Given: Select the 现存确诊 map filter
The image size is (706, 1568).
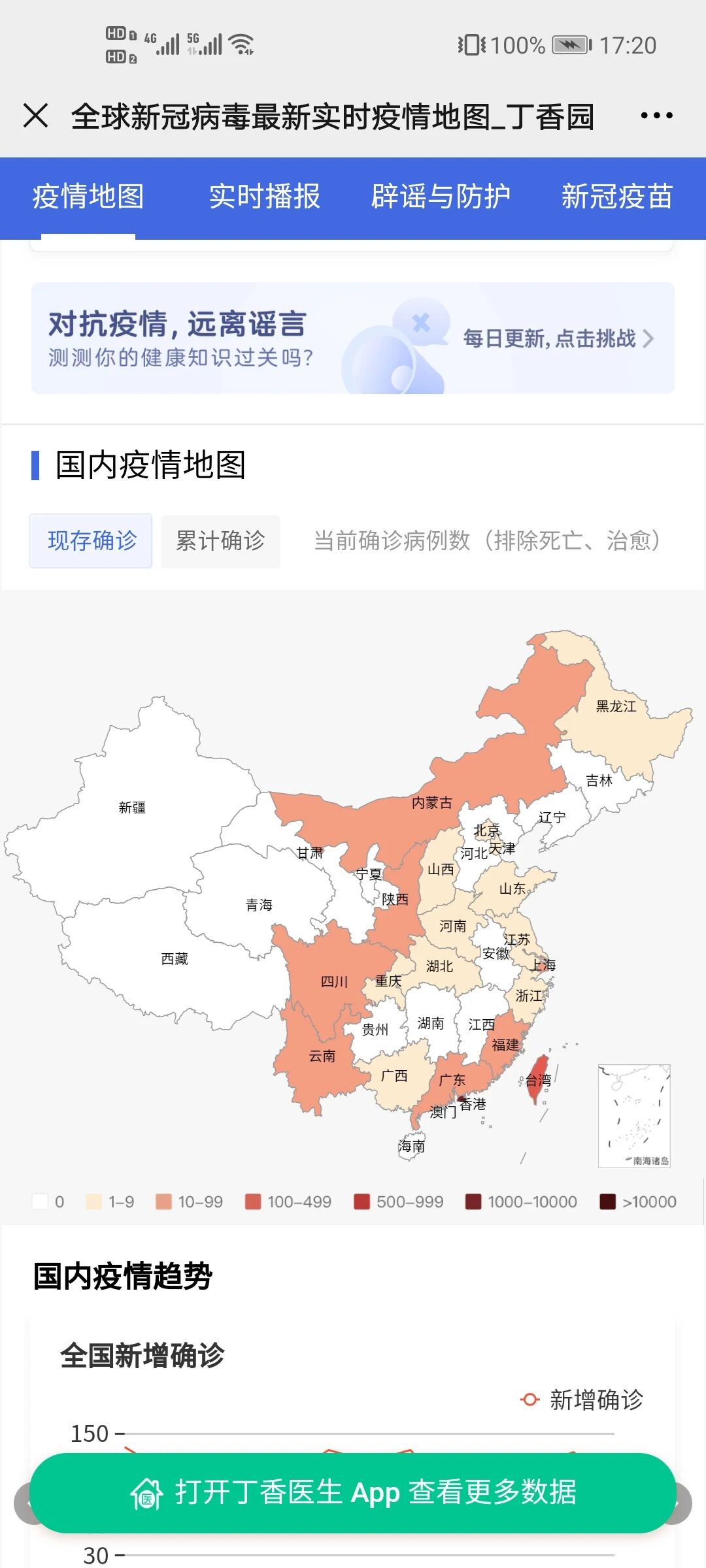Looking at the screenshot, I should click(x=92, y=541).
